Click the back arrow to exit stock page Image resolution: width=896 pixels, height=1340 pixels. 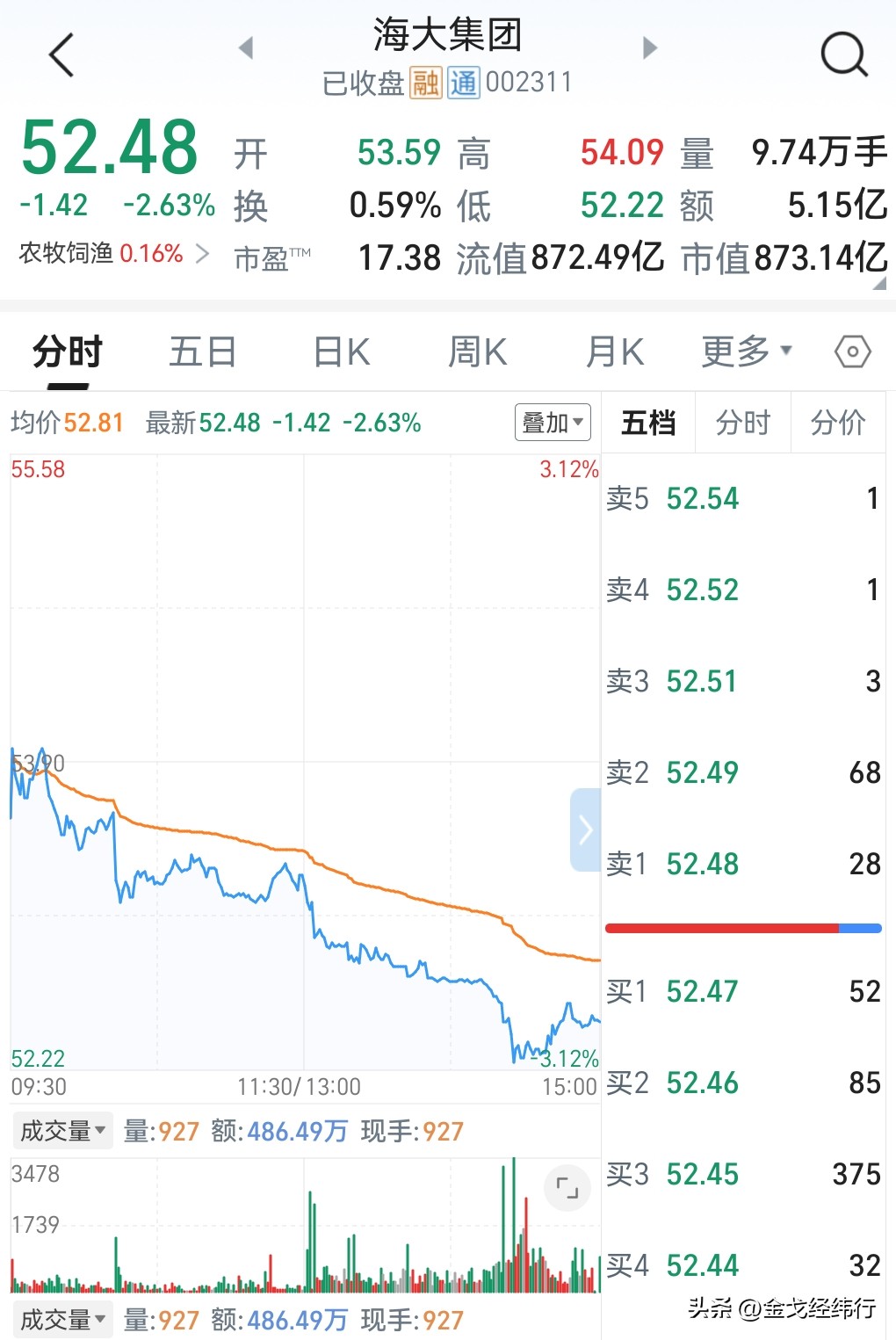[x=59, y=54]
